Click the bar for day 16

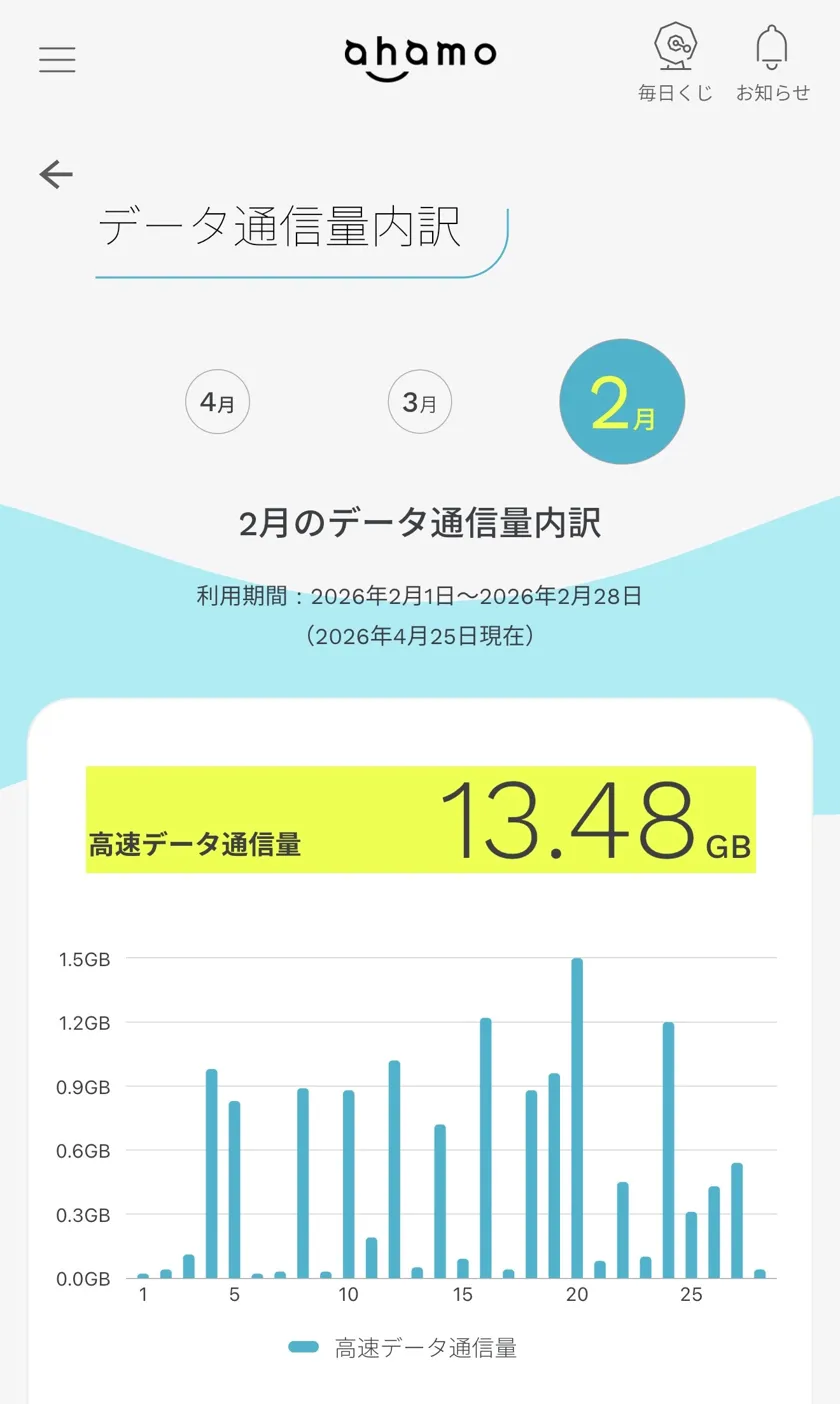click(488, 1150)
